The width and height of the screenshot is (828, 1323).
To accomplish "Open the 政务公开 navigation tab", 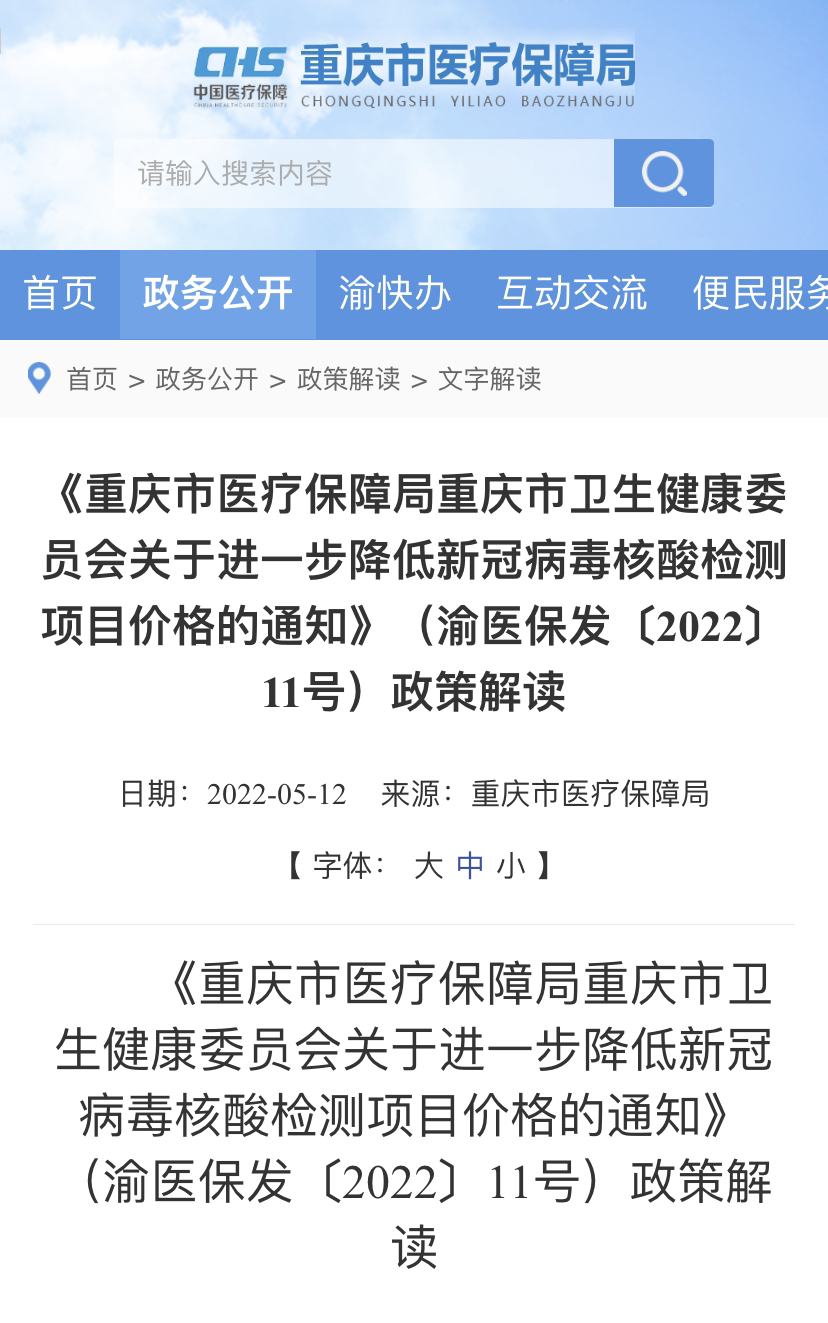I will [x=218, y=294].
